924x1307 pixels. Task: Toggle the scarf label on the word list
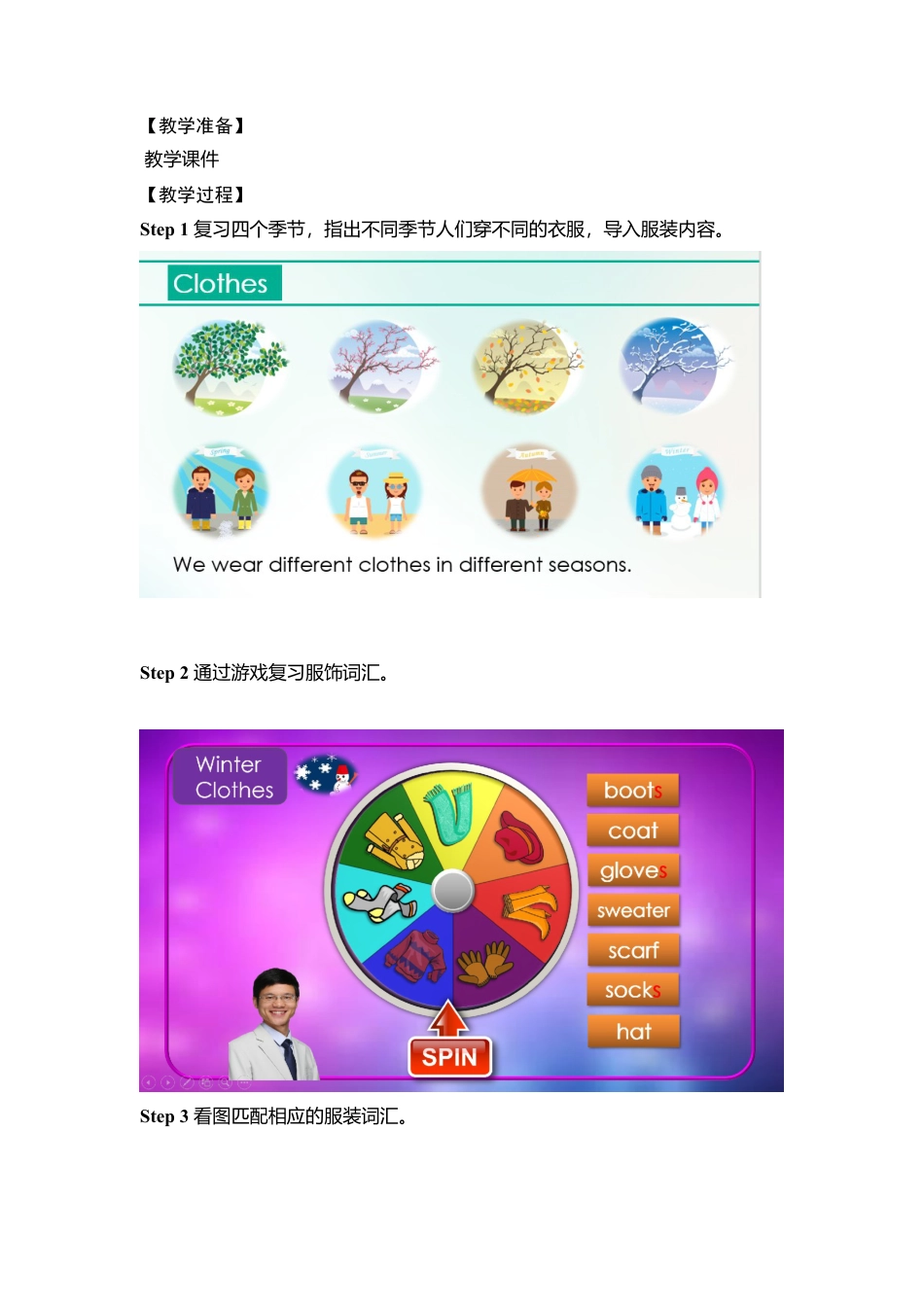632,950
